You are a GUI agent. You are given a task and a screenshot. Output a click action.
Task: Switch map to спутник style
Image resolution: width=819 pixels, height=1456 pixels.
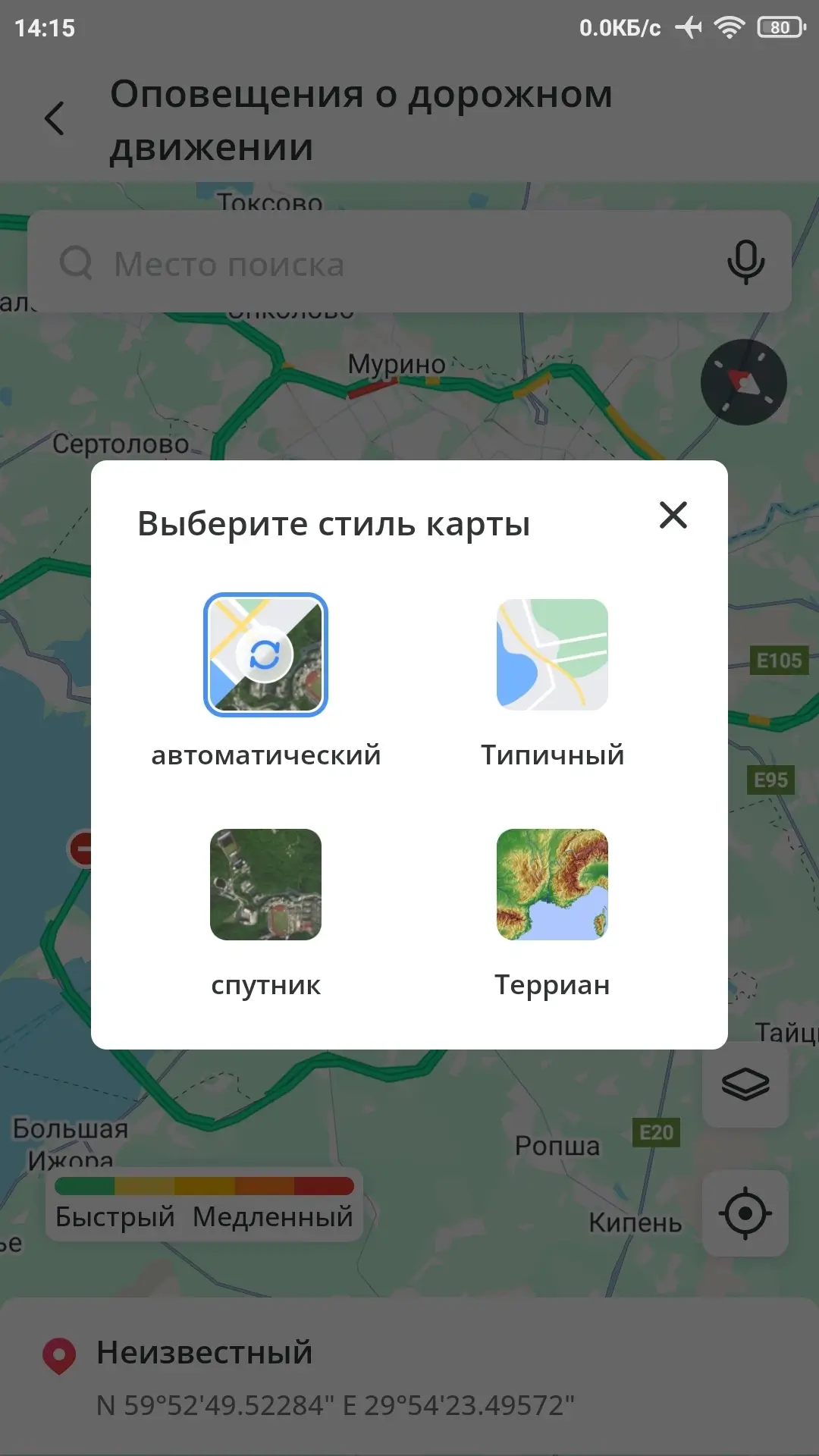point(265,885)
